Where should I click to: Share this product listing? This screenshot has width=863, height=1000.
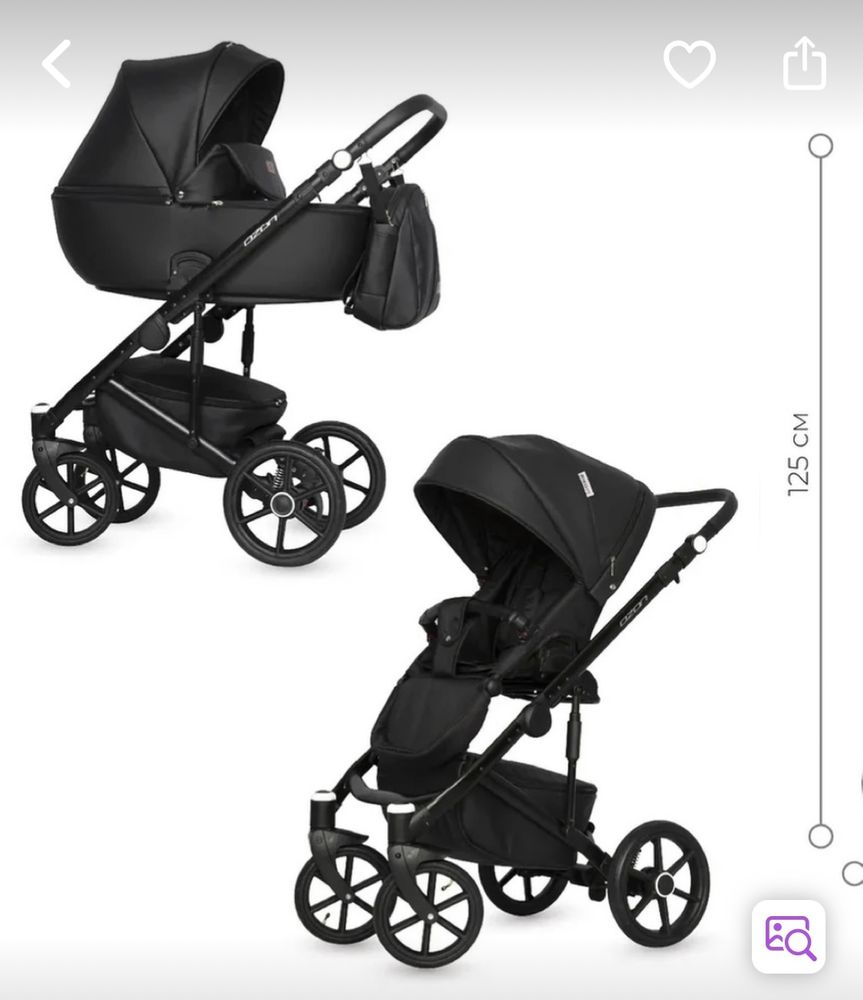pyautogui.click(x=804, y=64)
